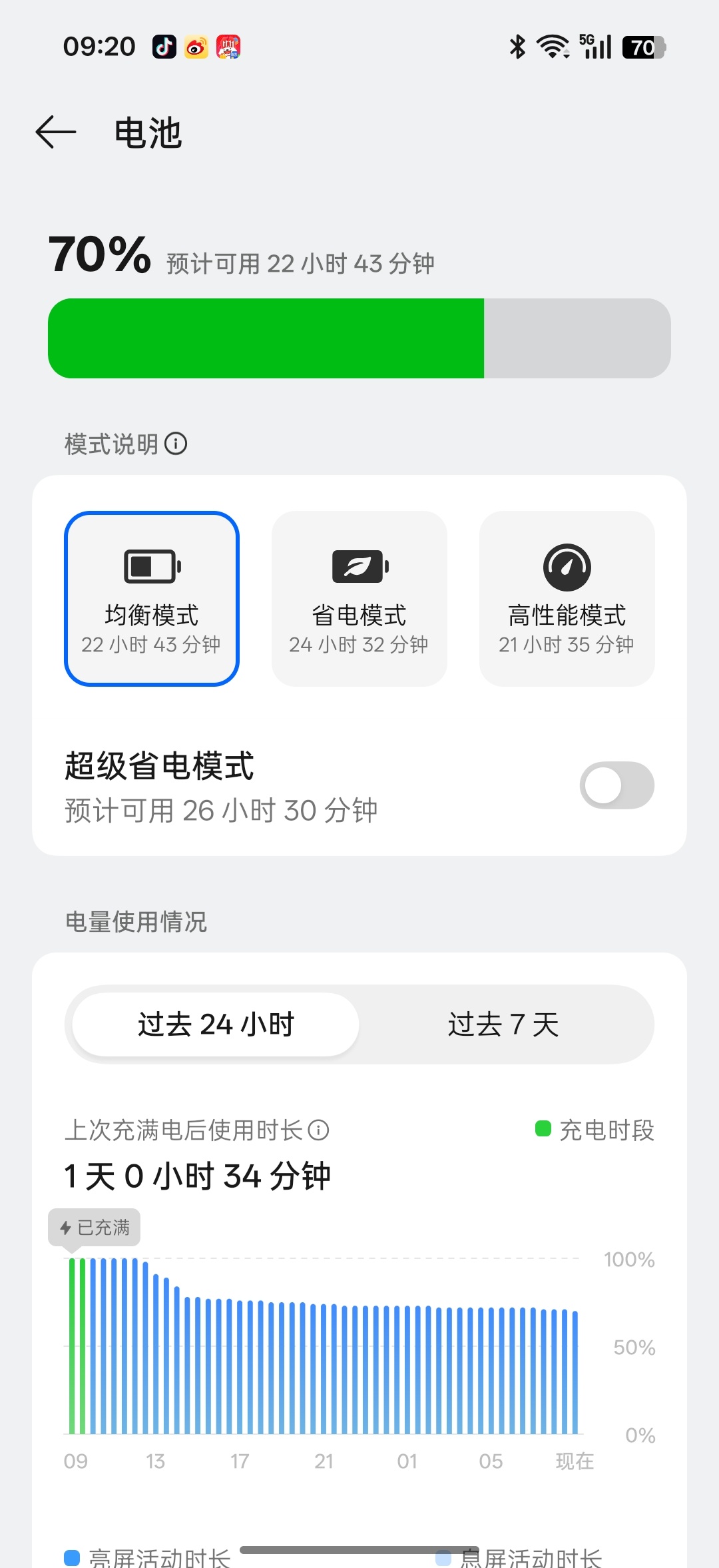Image resolution: width=719 pixels, height=1568 pixels.
Task: Select 均衡模式 battery mode
Action: (152, 599)
